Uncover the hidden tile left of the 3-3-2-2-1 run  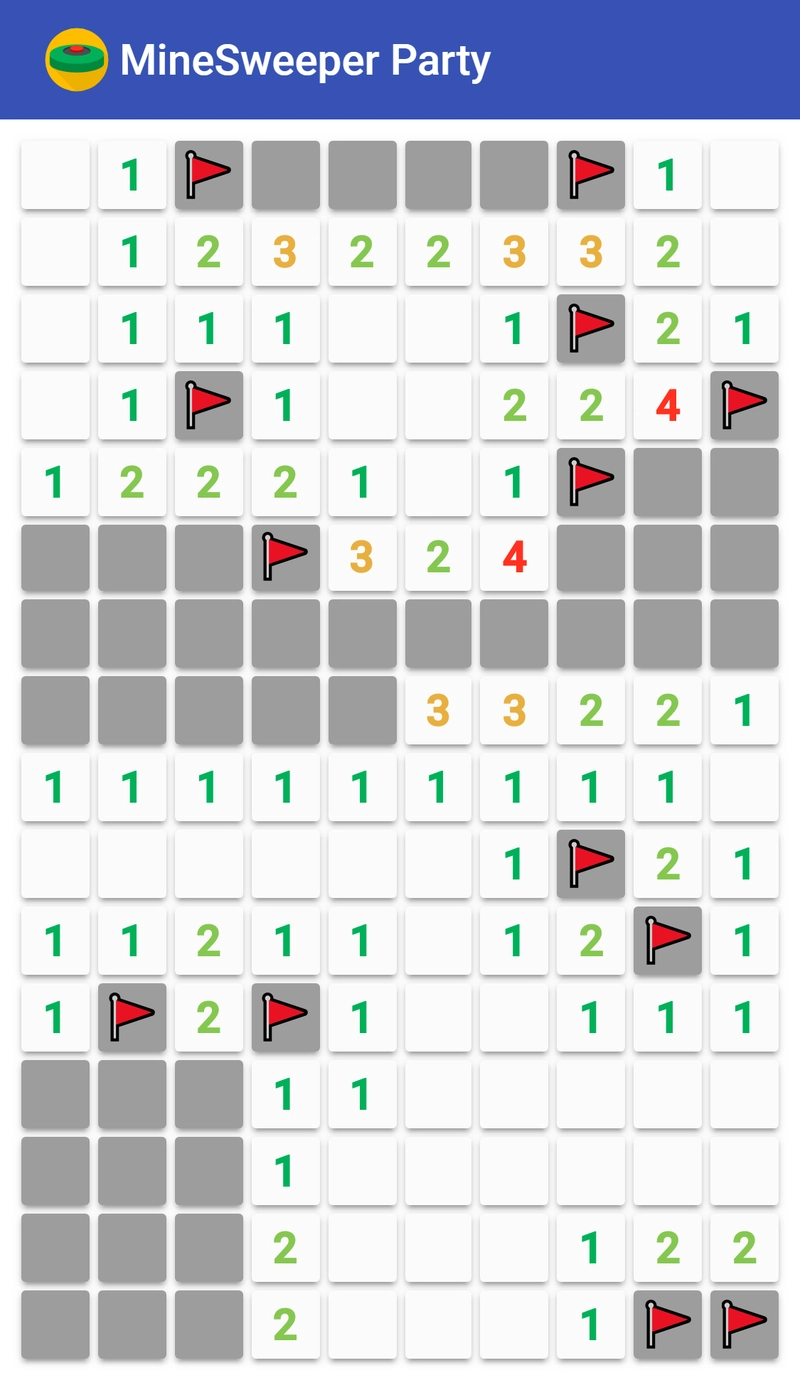tap(361, 711)
